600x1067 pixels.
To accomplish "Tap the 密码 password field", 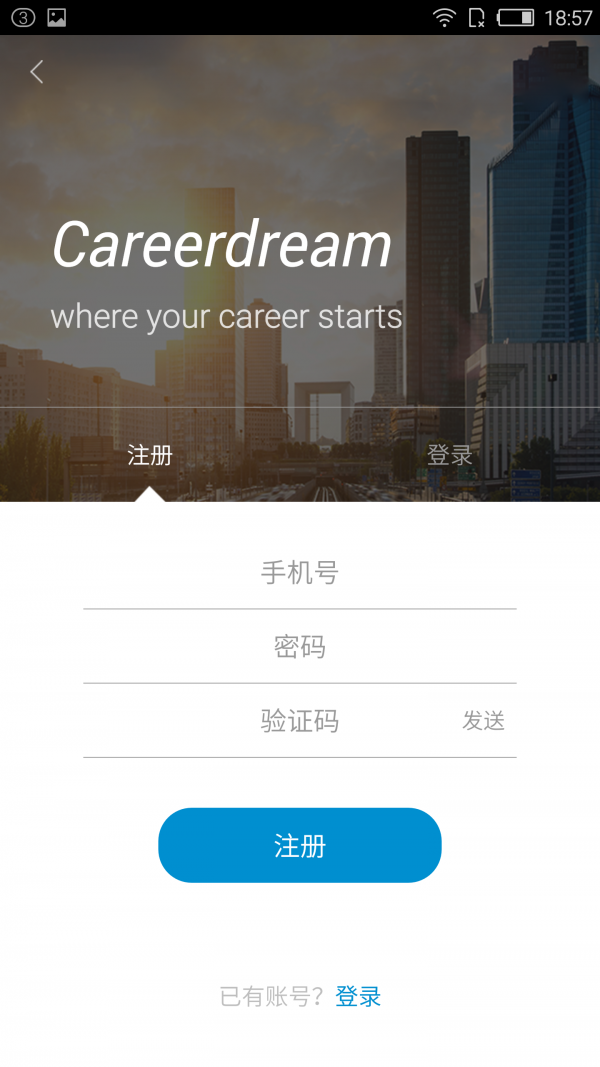I will tap(300, 647).
